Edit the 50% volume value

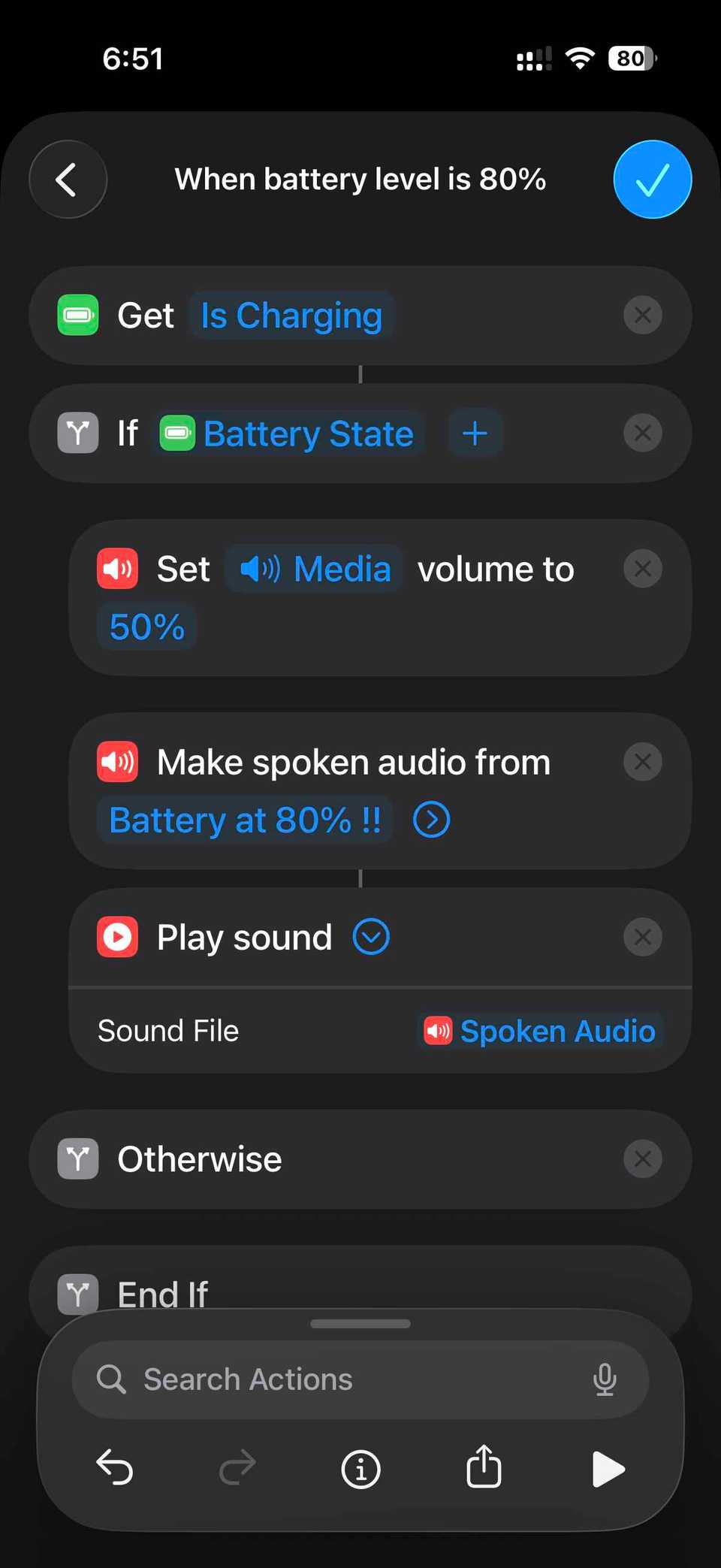point(146,627)
